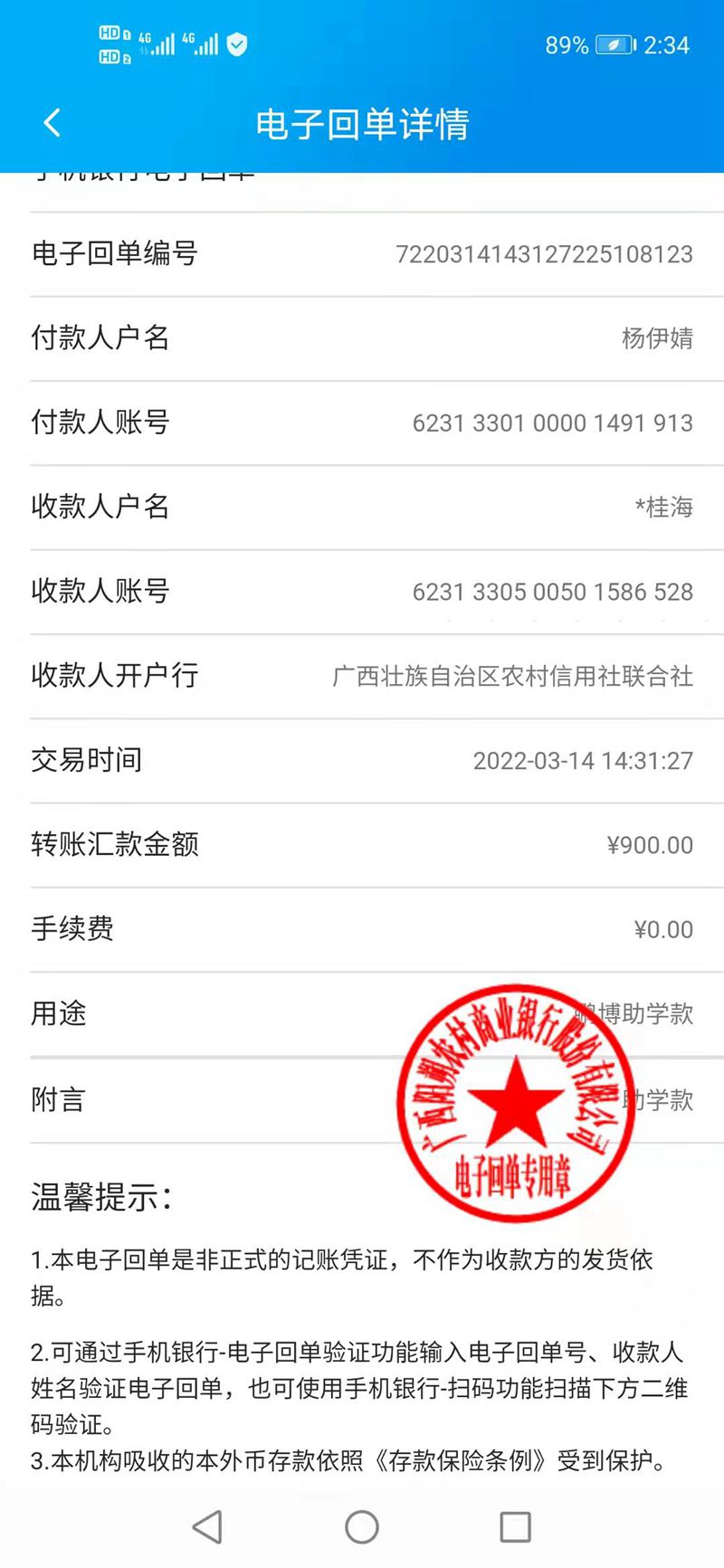
Task: Tap the payer account number field
Action: 552,423
